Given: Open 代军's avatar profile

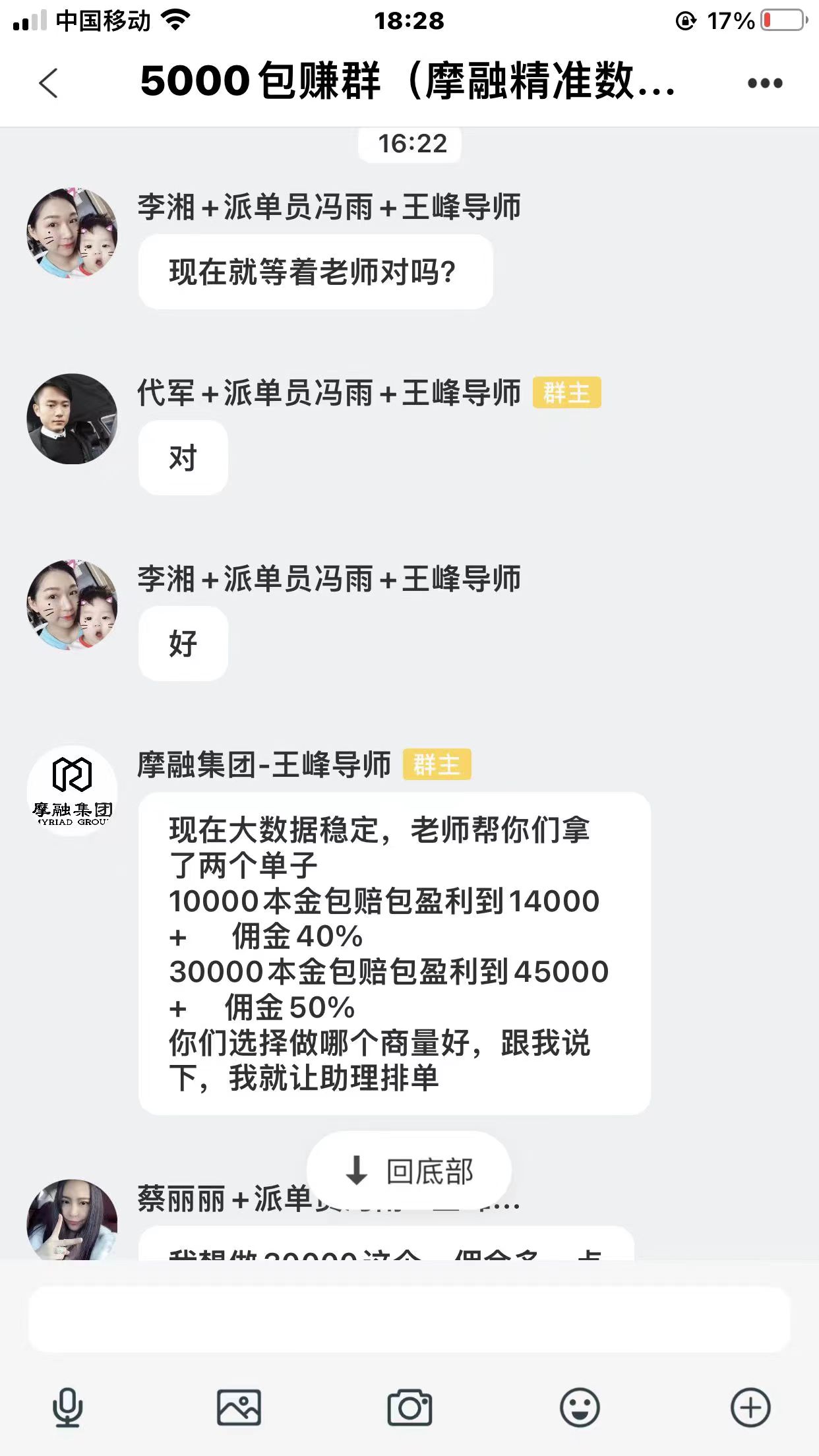Looking at the screenshot, I should click(x=73, y=419).
